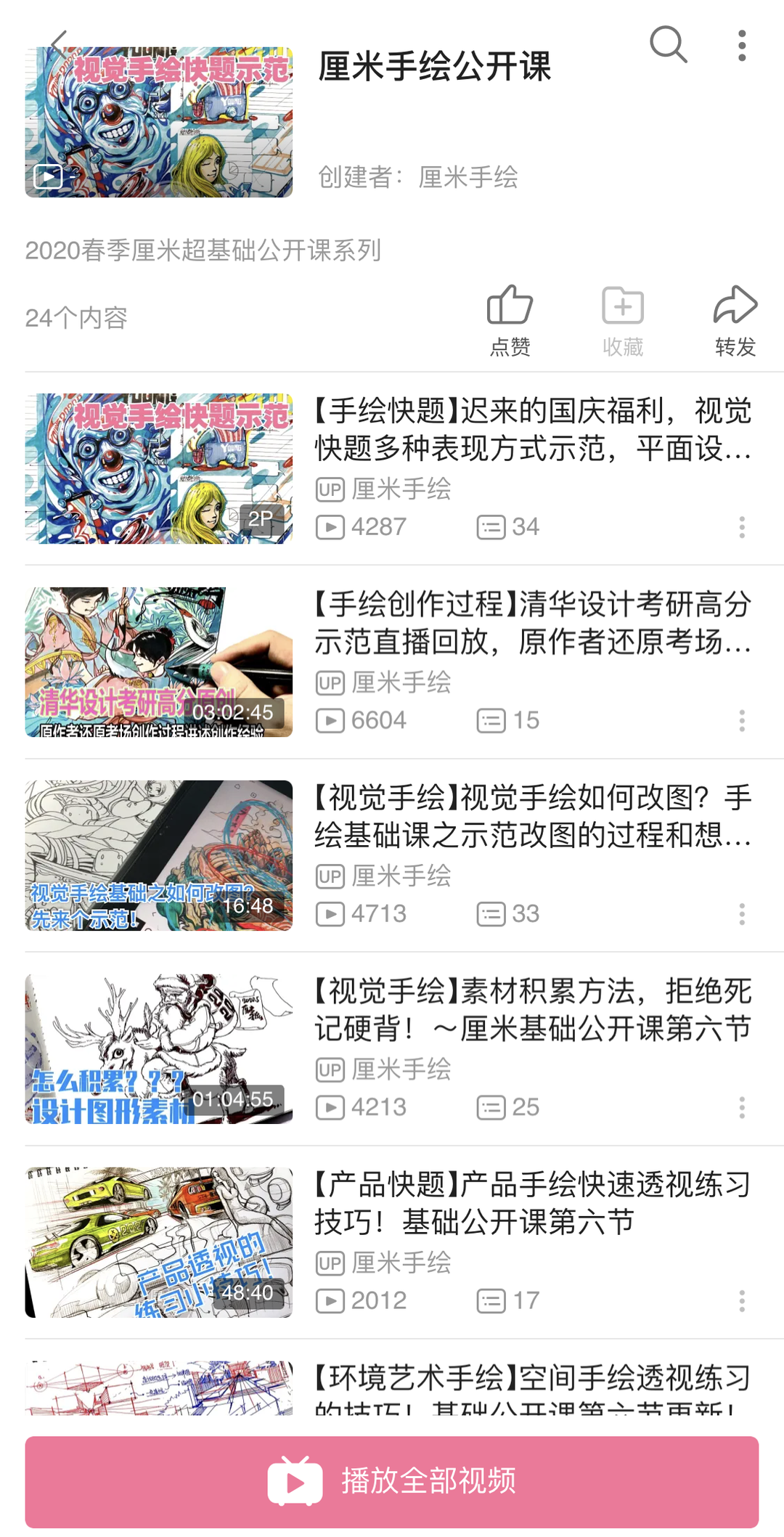Open creator 厘米手绘 profile
The height and width of the screenshot is (1537, 784).
click(467, 177)
